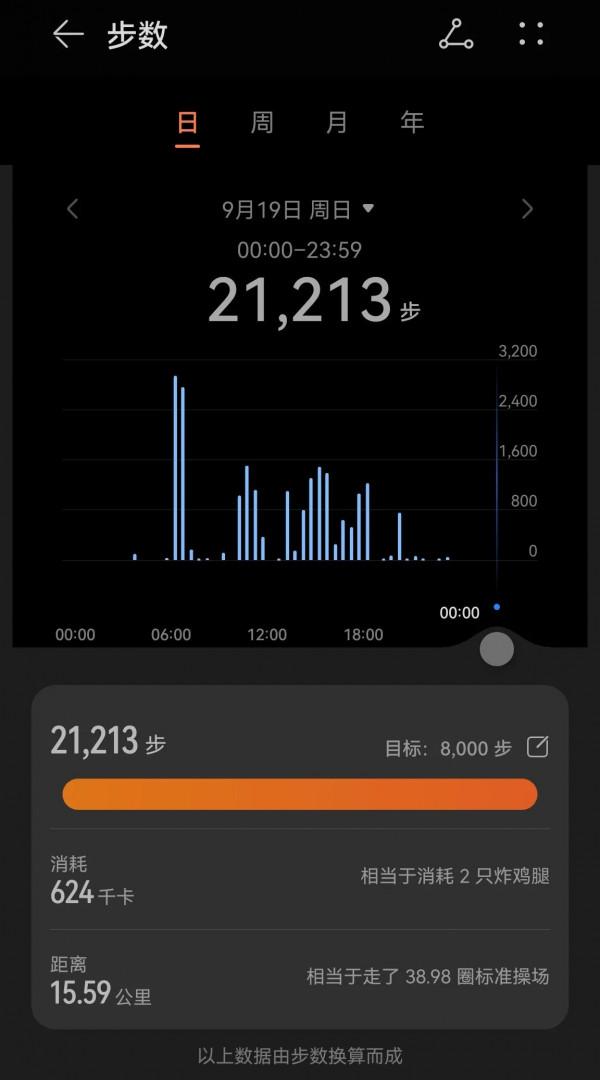
Task: Switch to the 周 tab
Action: click(x=262, y=123)
